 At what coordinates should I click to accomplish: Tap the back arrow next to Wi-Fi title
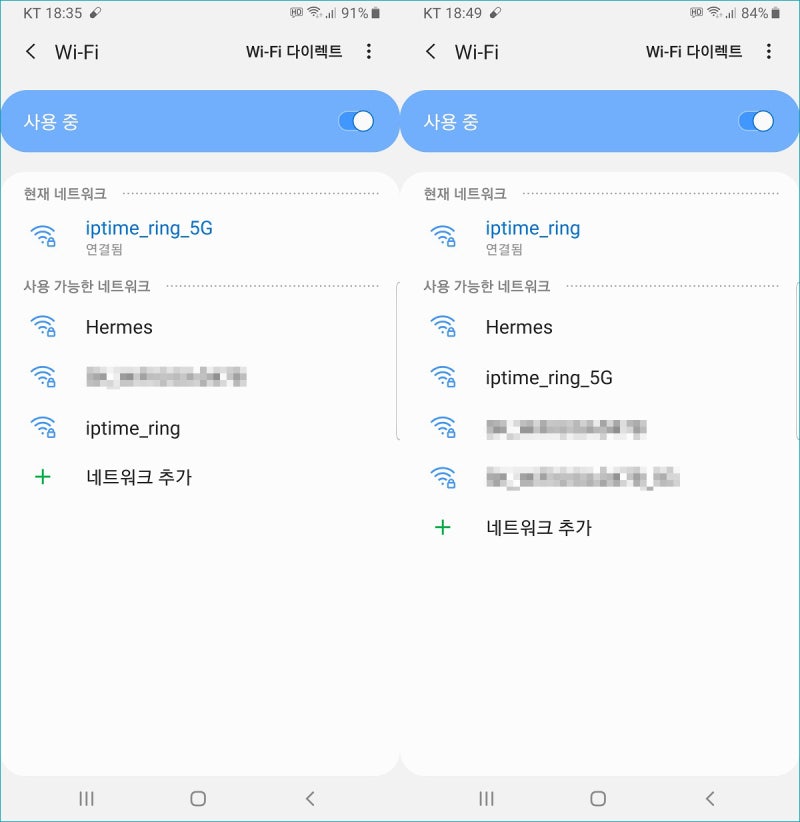pyautogui.click(x=28, y=51)
